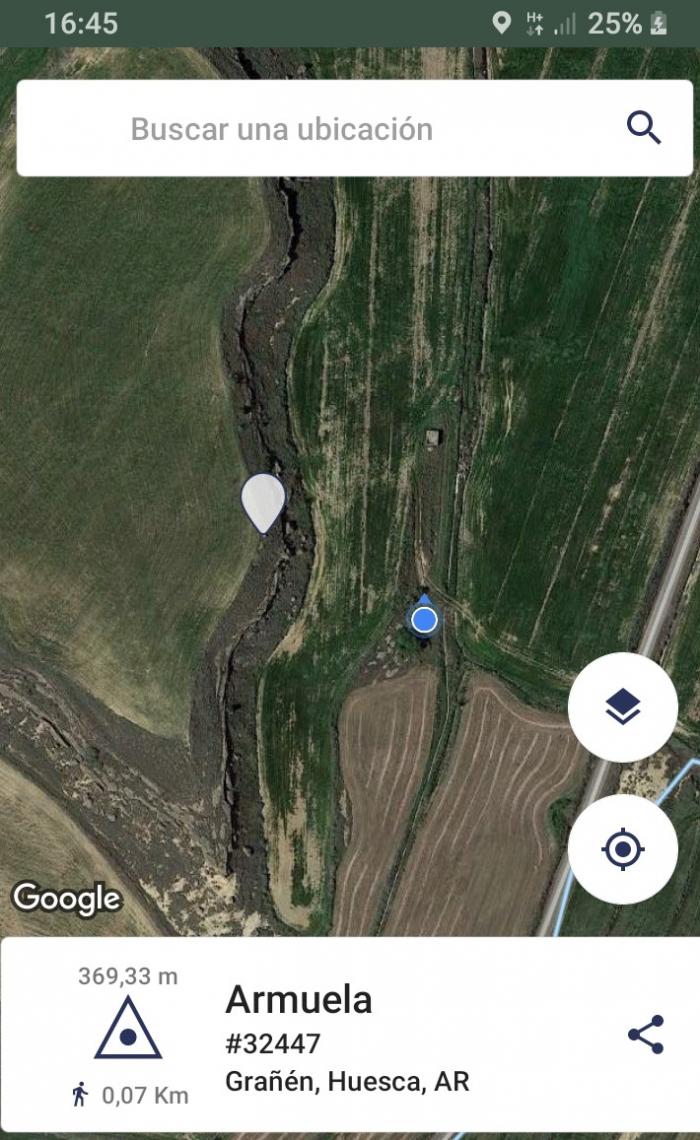This screenshot has height=1140, width=700.
Task: Center map on my current location
Action: click(622, 848)
